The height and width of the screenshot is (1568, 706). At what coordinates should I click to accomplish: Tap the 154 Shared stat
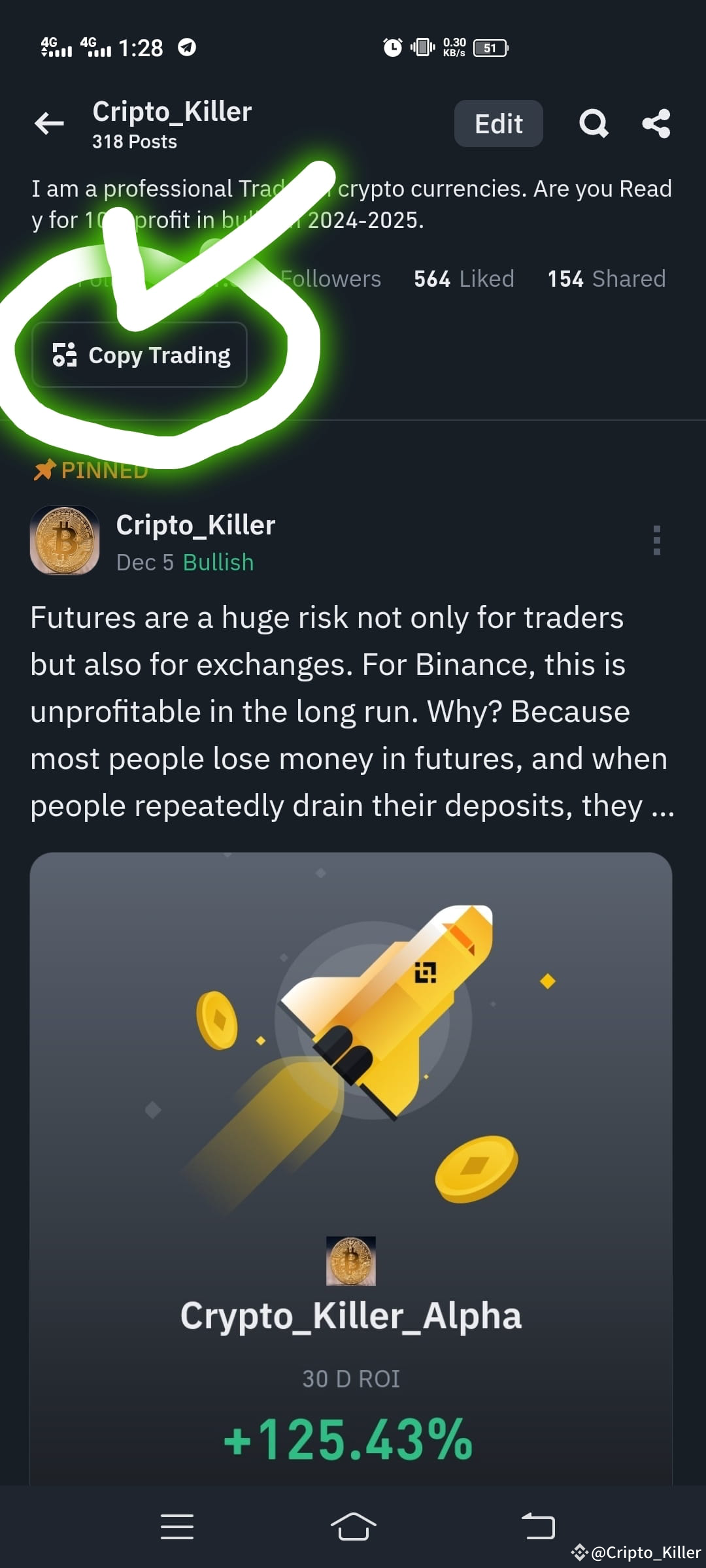605,278
